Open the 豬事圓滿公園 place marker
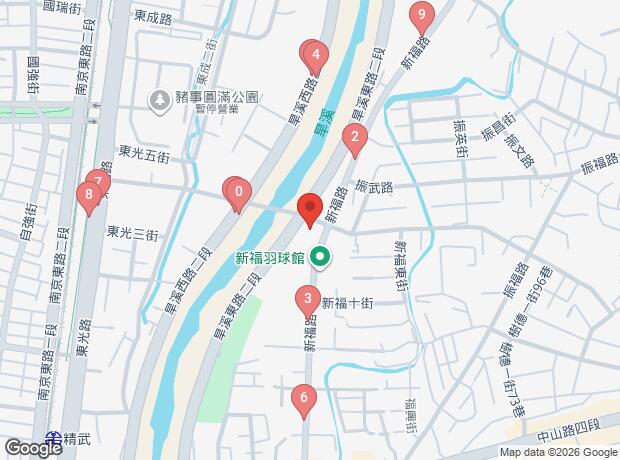Screen dimensions: 620x460 pos(158,98)
